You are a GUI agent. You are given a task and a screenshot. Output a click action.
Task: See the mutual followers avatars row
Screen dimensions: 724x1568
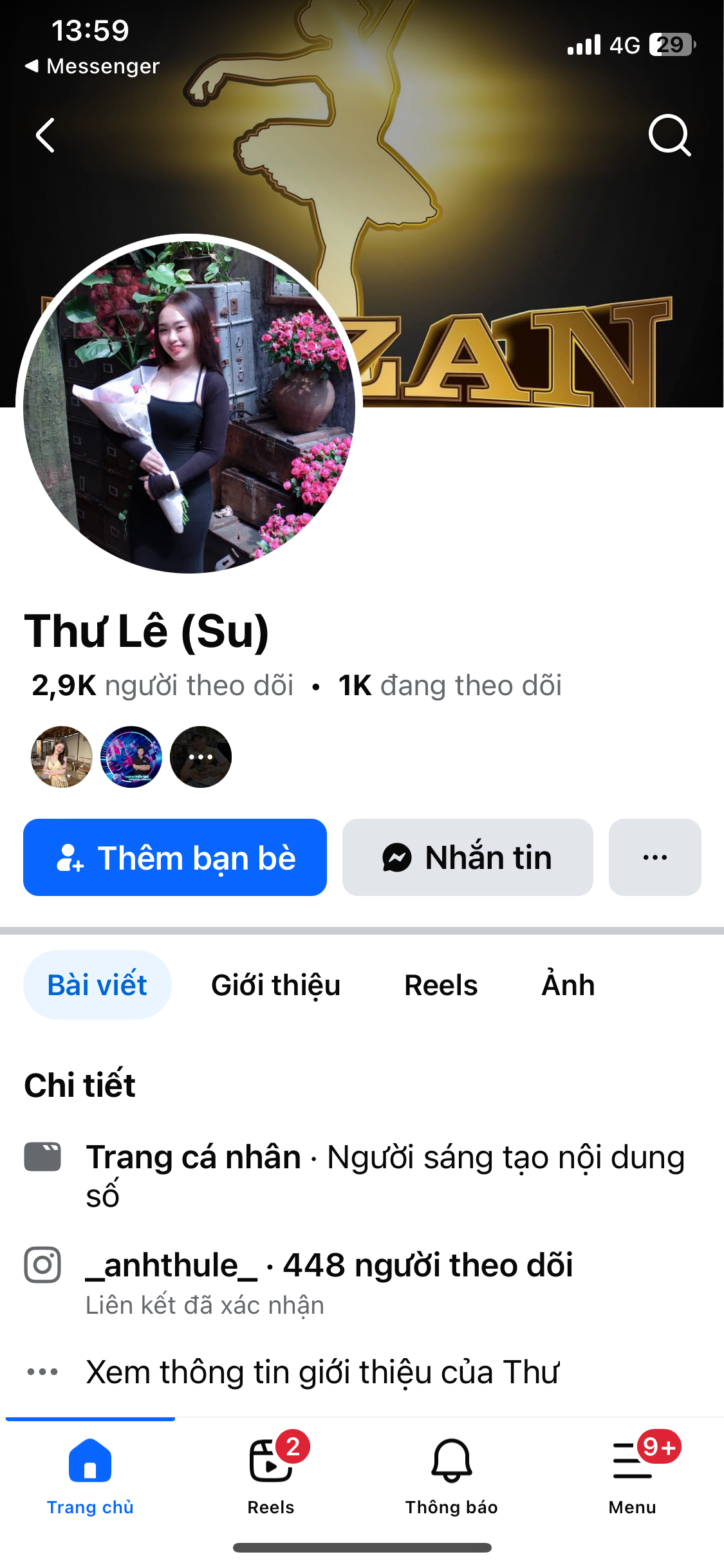131,757
